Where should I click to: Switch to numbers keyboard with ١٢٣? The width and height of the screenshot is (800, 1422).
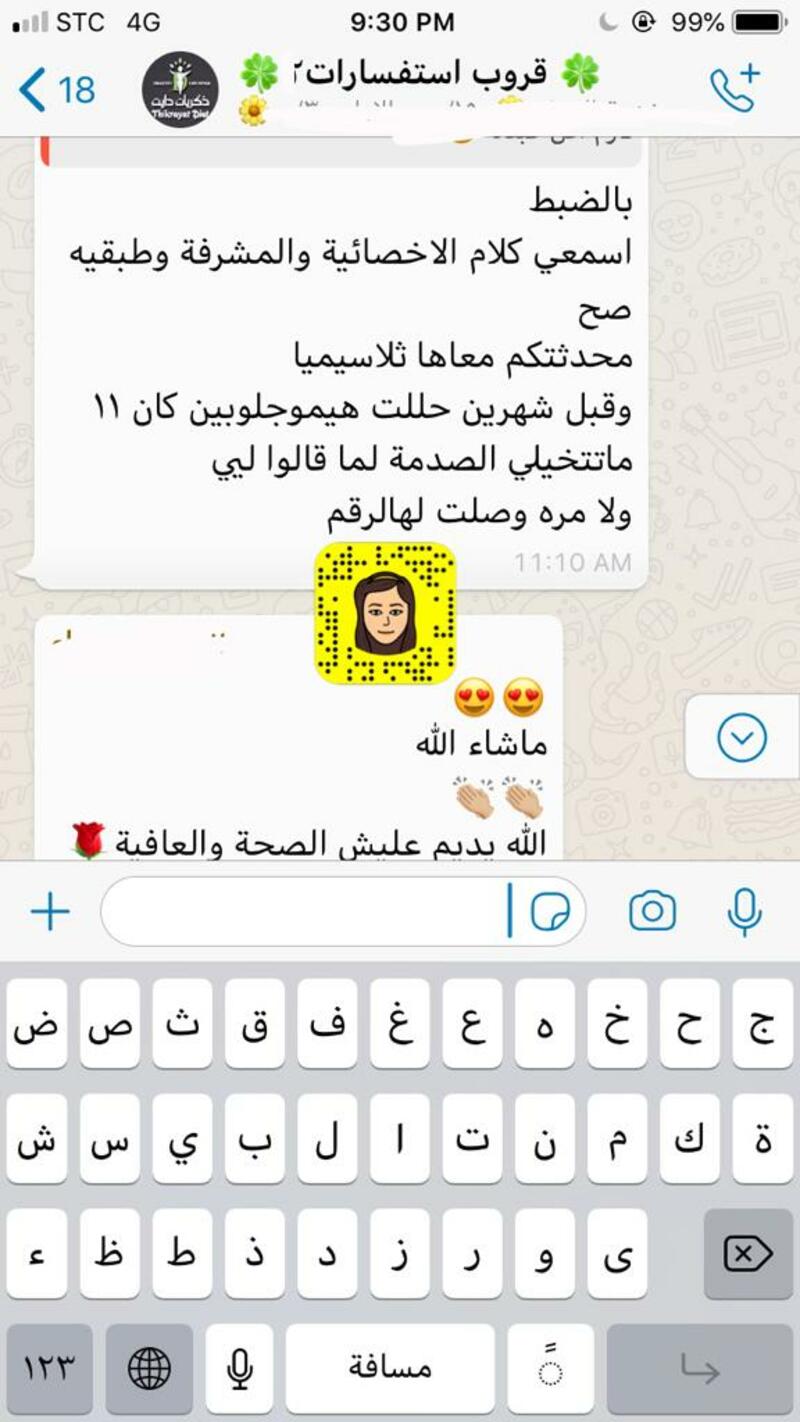click(50, 1369)
